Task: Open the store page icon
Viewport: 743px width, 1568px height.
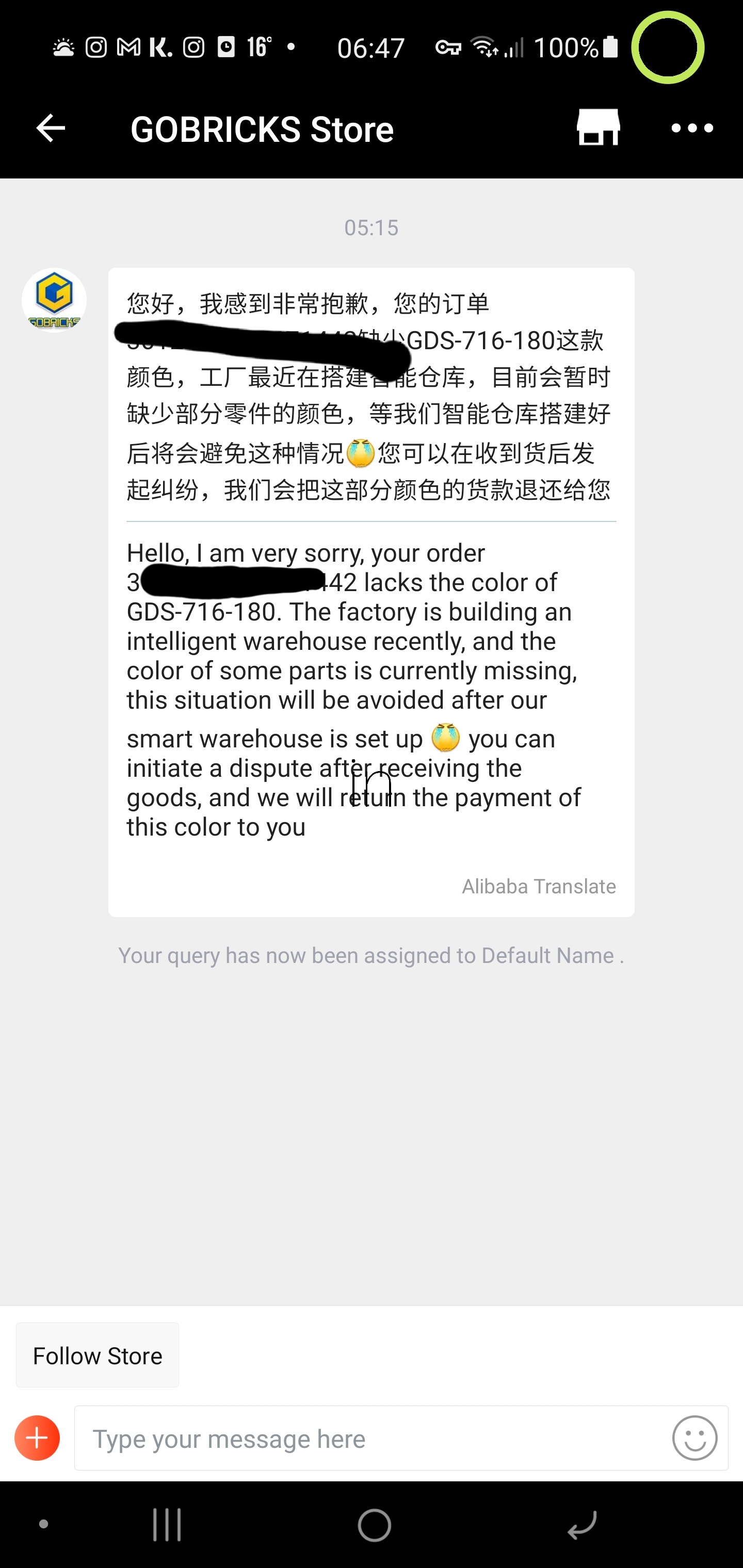Action: (x=598, y=128)
